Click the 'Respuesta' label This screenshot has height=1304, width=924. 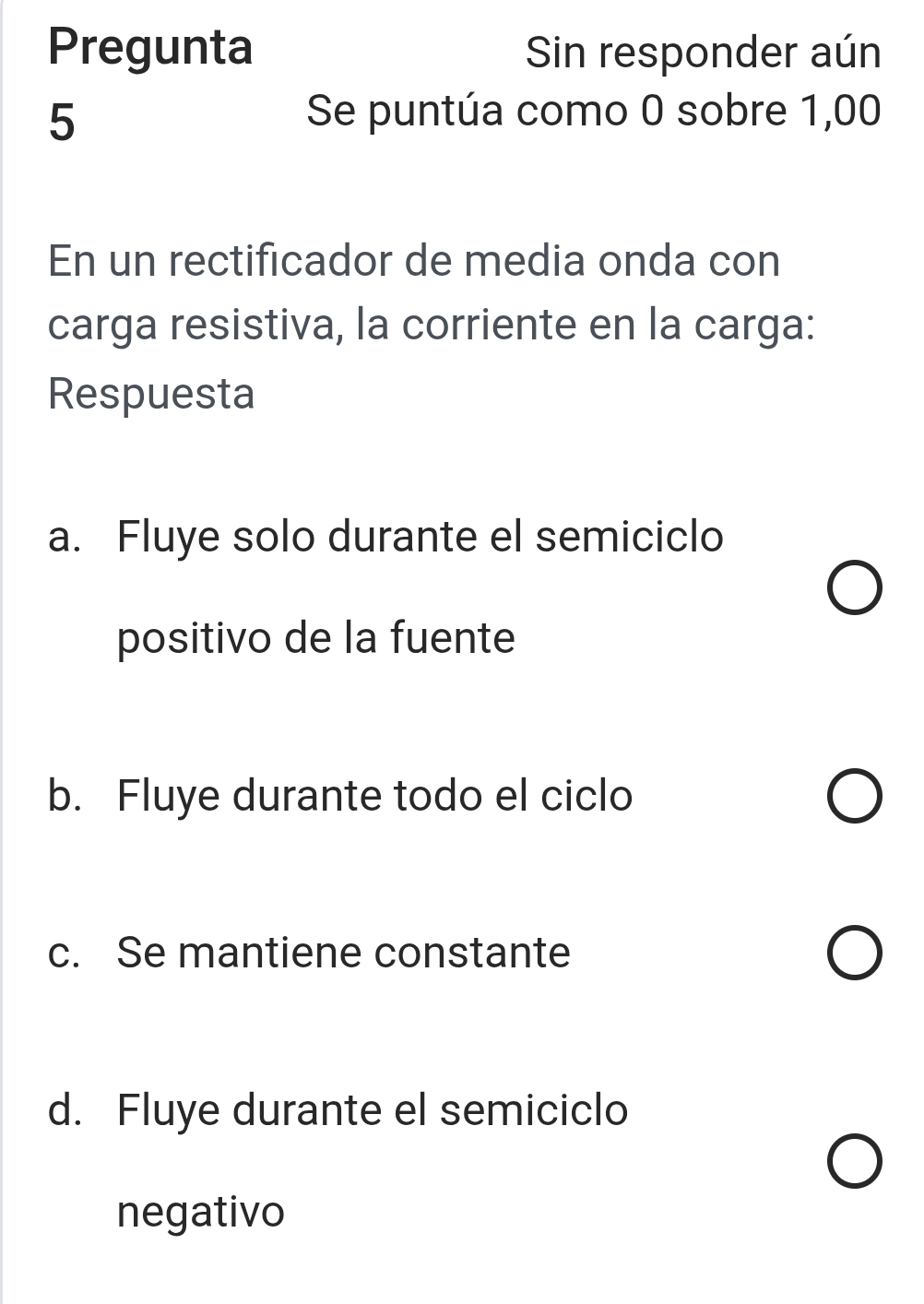tap(150, 395)
